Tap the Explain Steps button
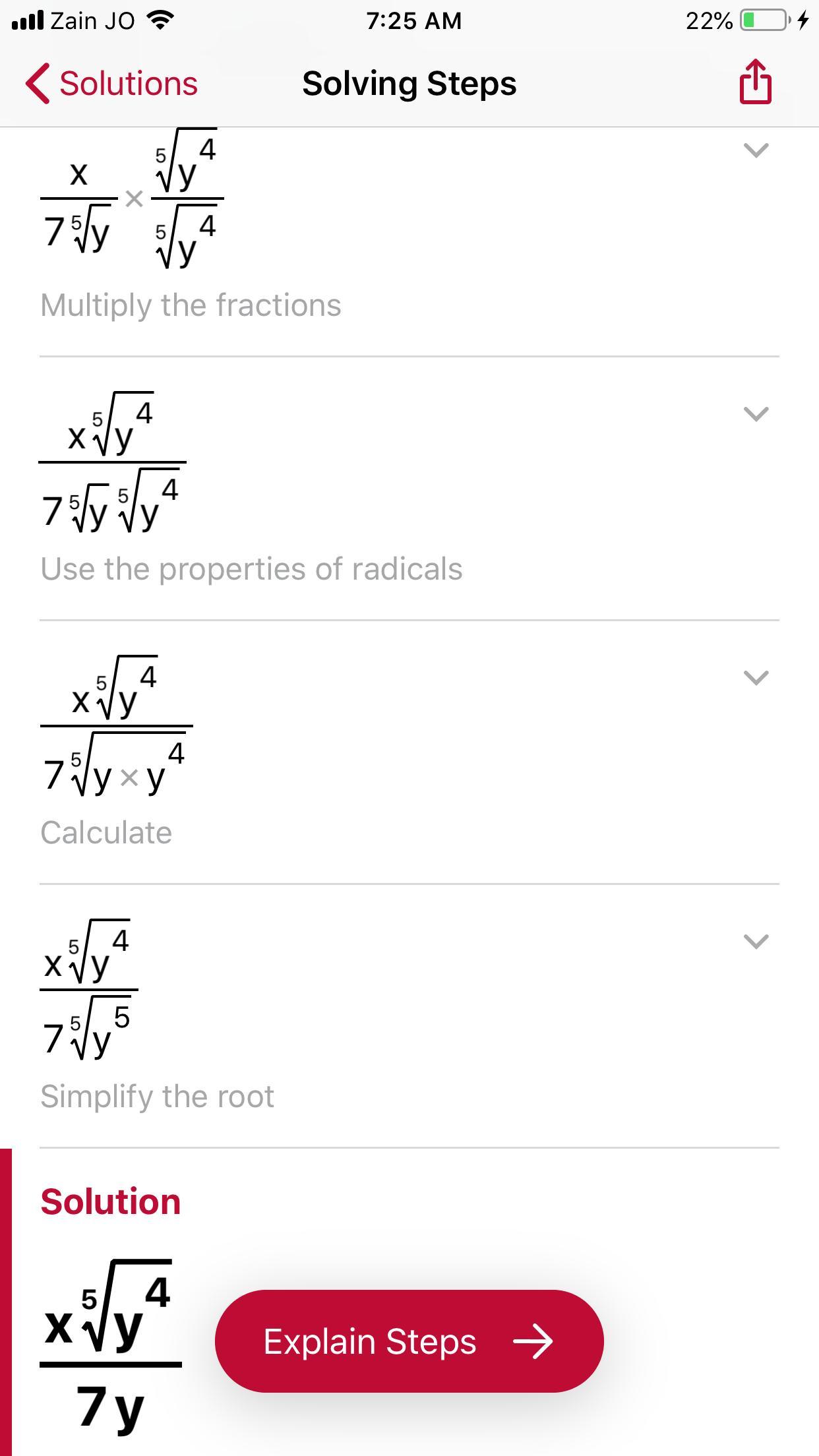This screenshot has height=1456, width=819. pyautogui.click(x=409, y=1341)
